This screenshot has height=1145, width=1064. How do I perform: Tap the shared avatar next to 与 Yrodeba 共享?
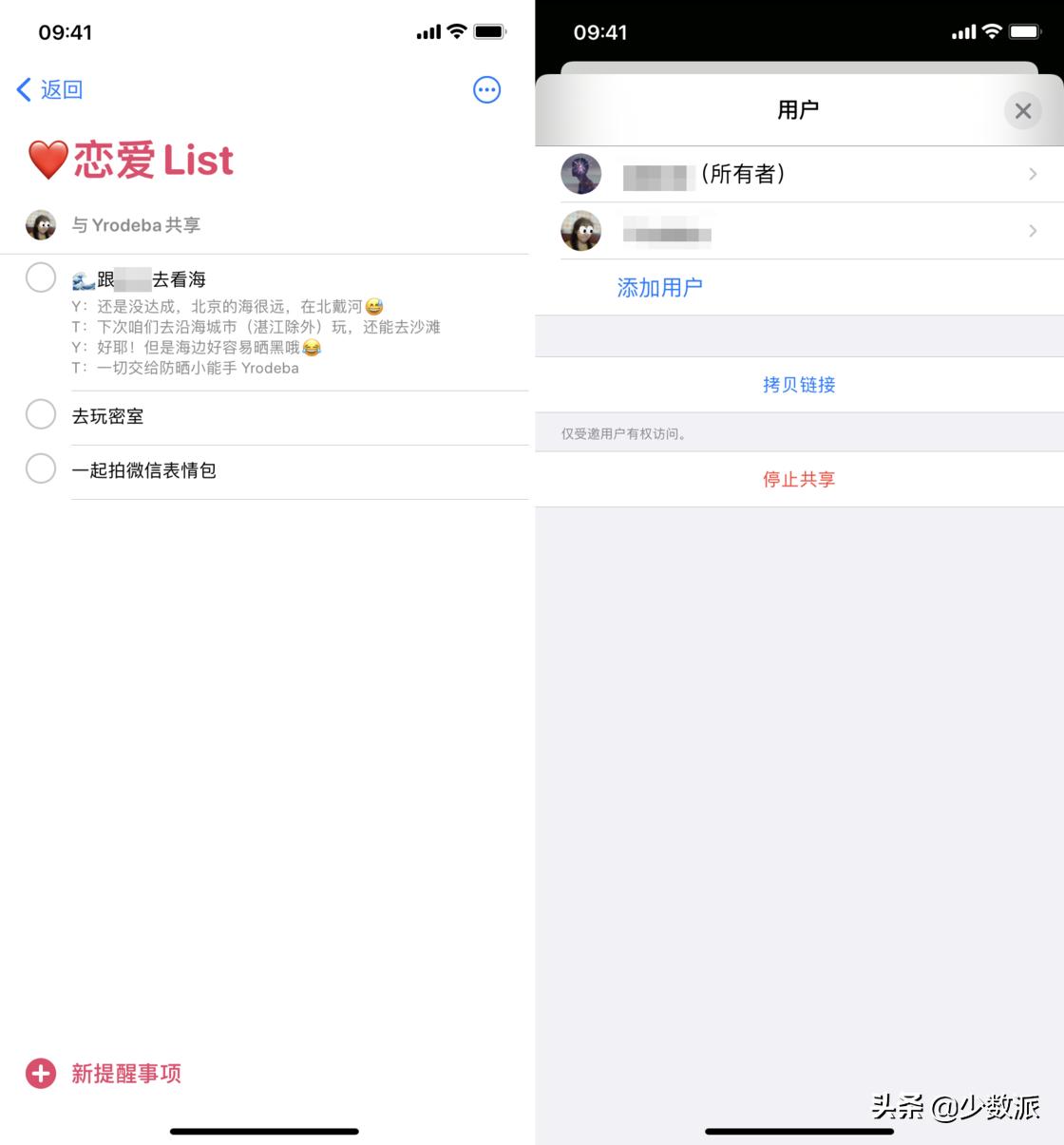point(40,224)
